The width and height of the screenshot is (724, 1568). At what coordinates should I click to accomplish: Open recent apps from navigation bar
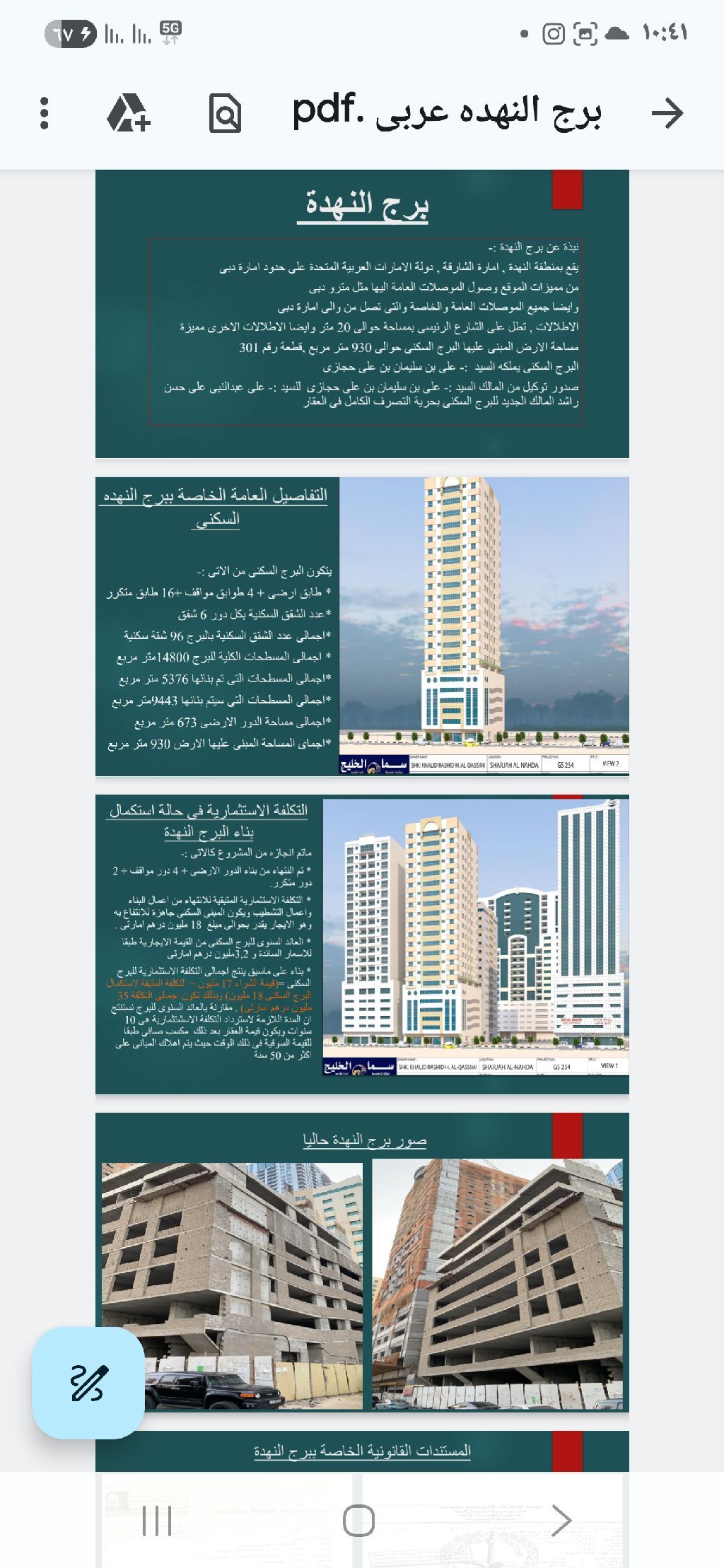157,1520
